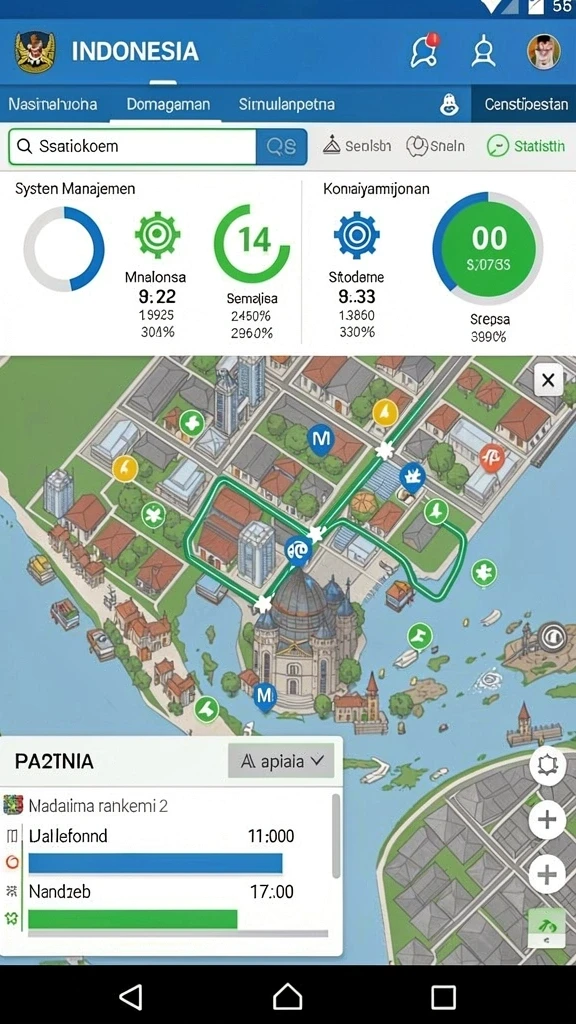Screen dimensions: 576x1024
Task: Tap the map settings gear button
Action: (x=547, y=765)
